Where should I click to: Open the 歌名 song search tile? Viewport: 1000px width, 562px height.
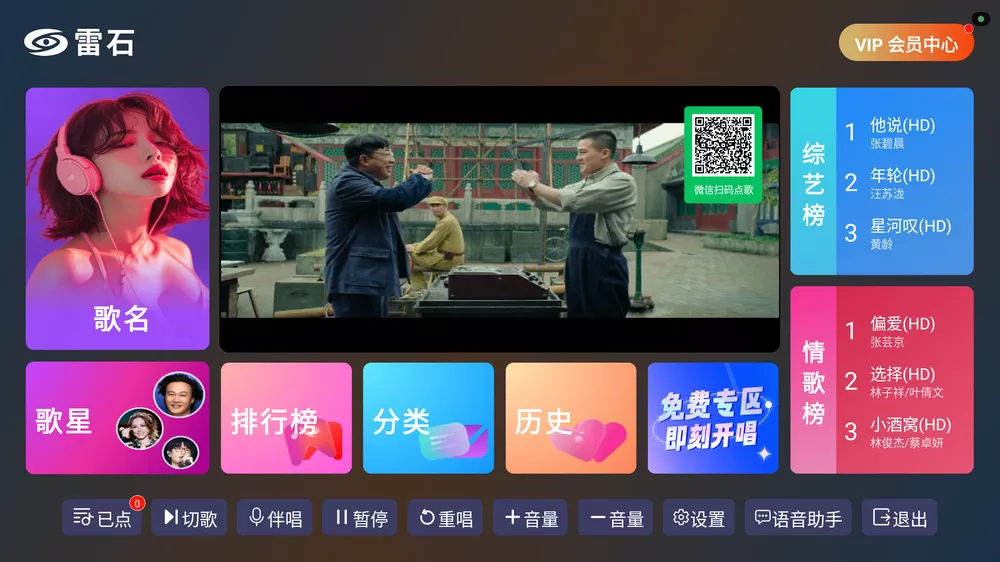(x=118, y=218)
